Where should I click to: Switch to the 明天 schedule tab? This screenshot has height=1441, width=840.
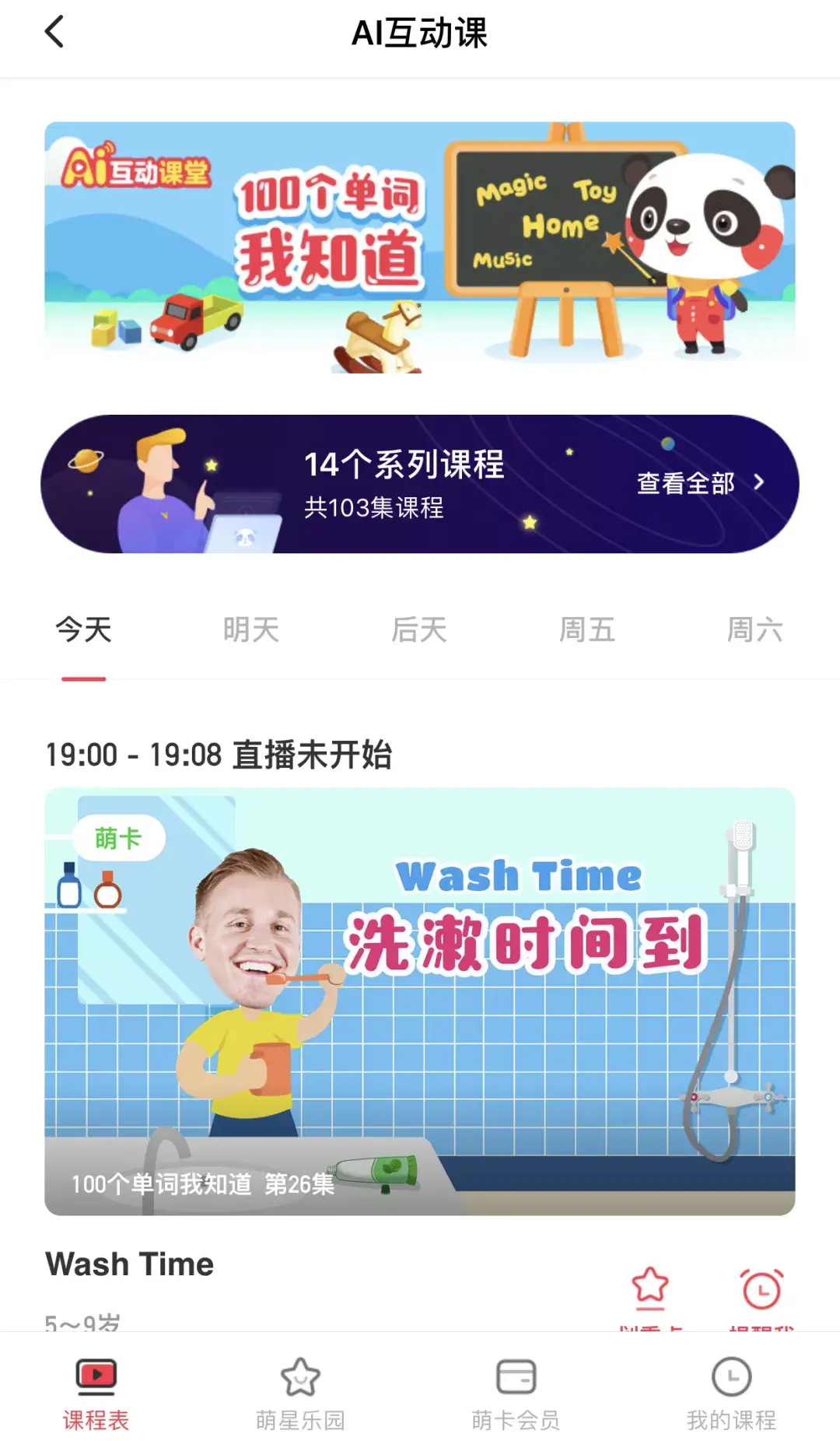[x=250, y=629]
